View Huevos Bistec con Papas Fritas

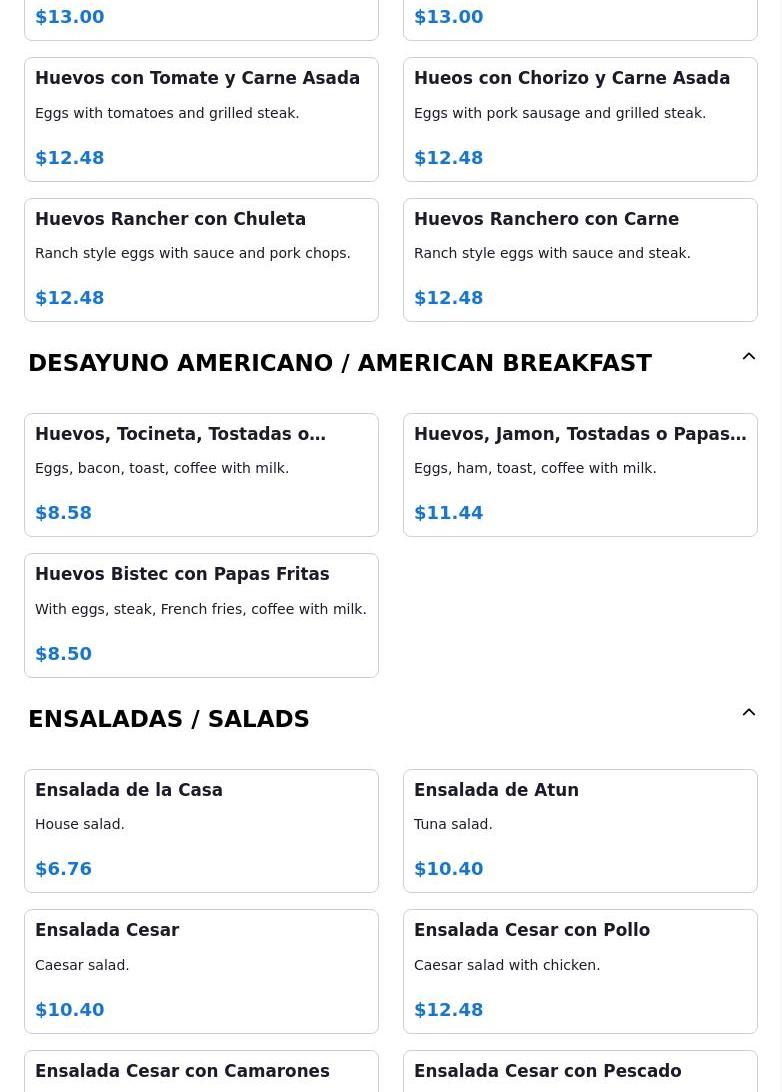tap(201, 614)
